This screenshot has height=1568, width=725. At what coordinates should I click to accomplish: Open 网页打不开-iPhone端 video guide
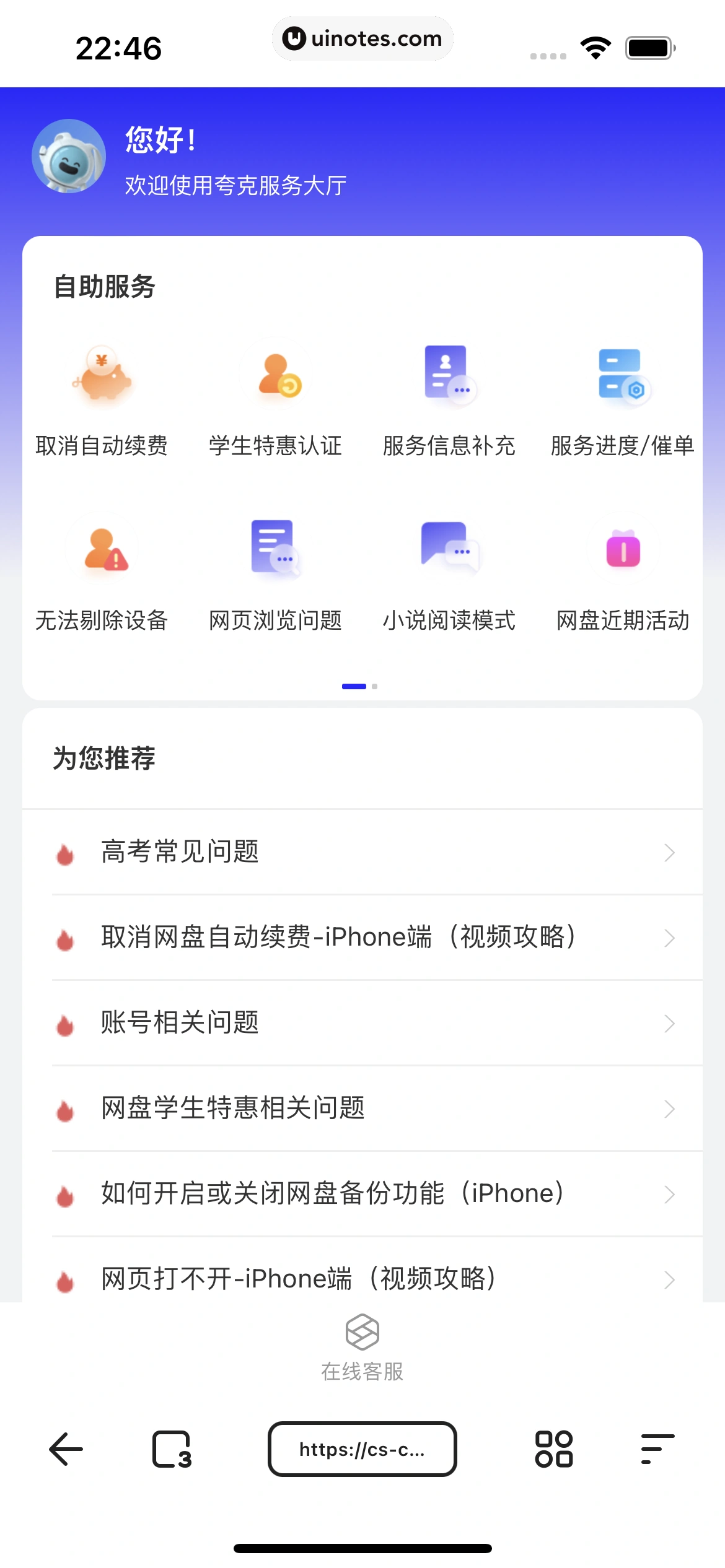click(362, 1279)
